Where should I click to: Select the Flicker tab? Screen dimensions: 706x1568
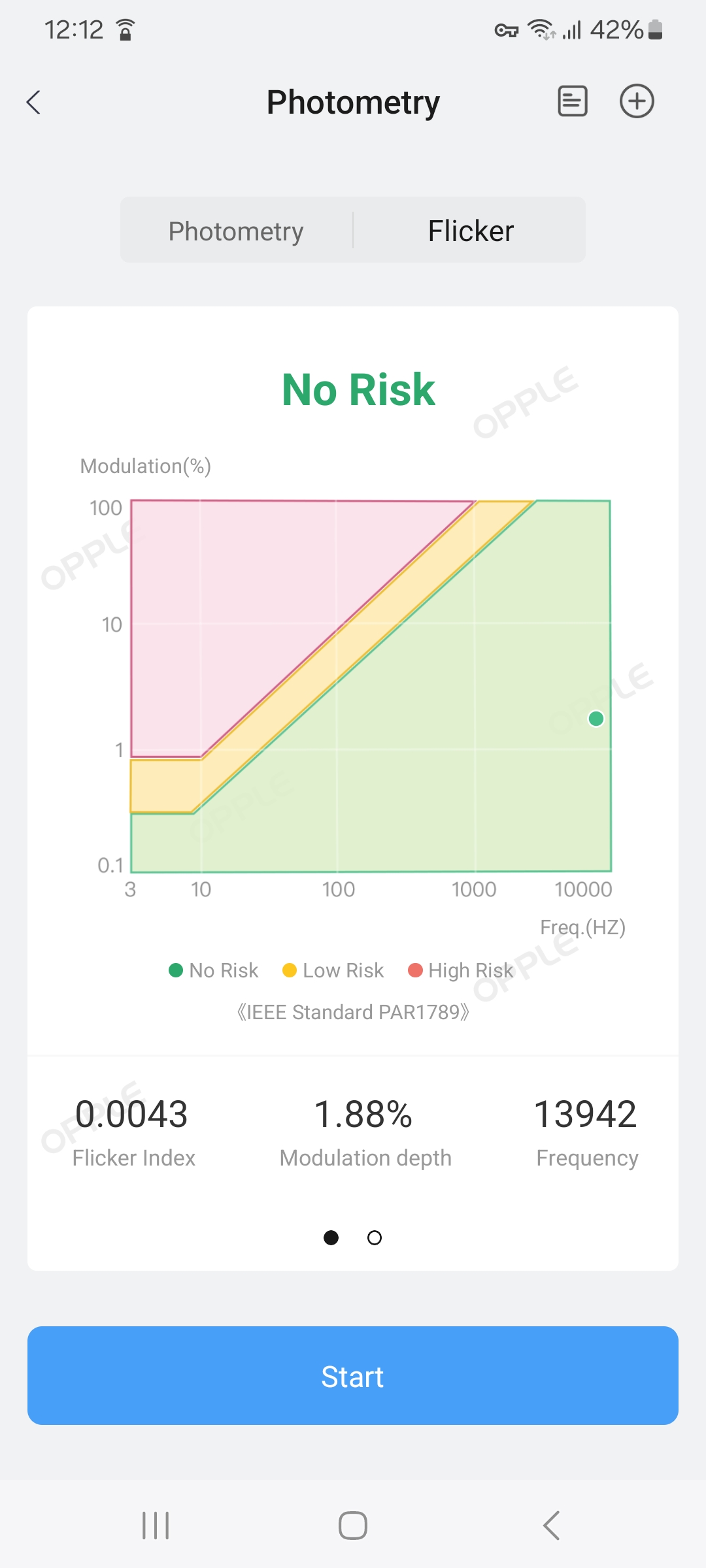coord(471,231)
